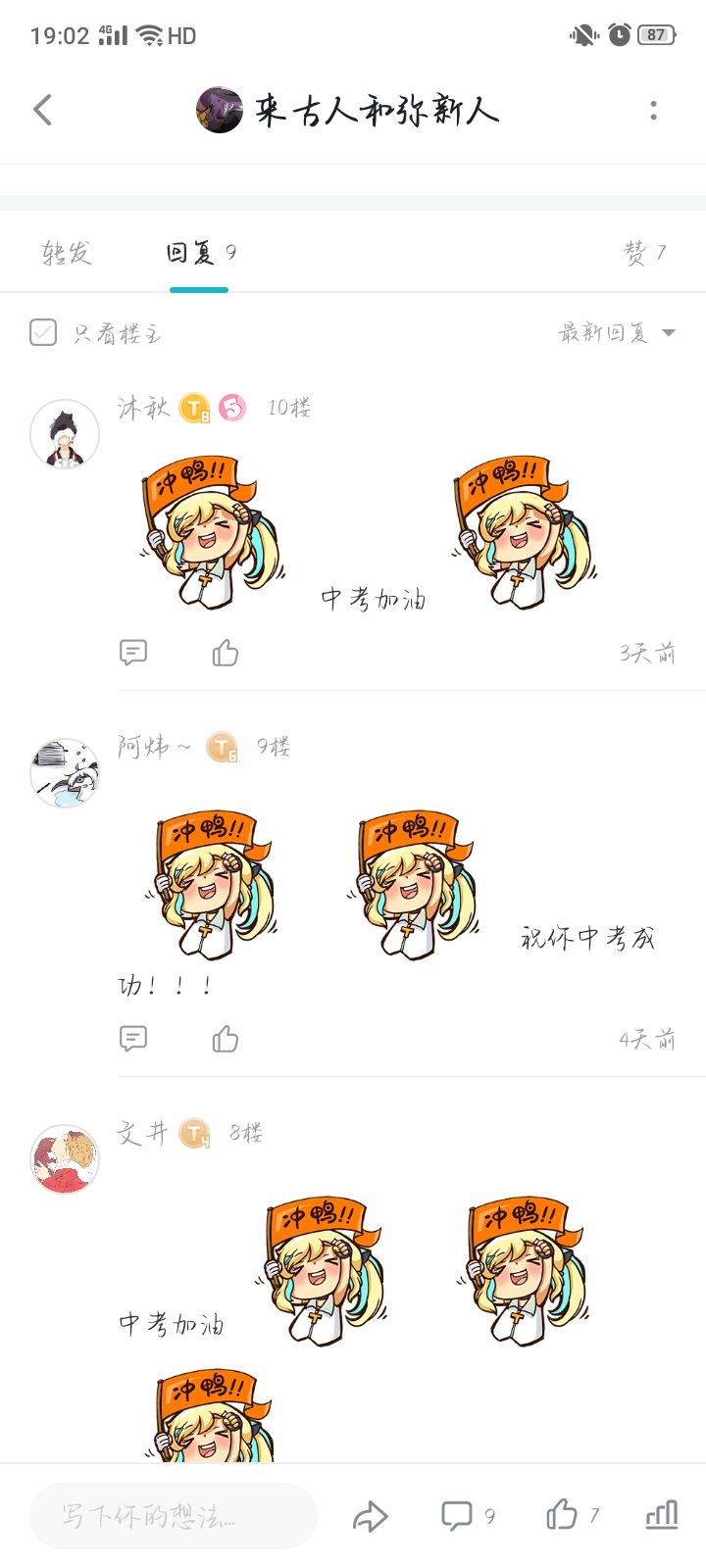Tap the thumbs-up under 沐秋's comment
The image size is (706, 1568).
tap(224, 652)
